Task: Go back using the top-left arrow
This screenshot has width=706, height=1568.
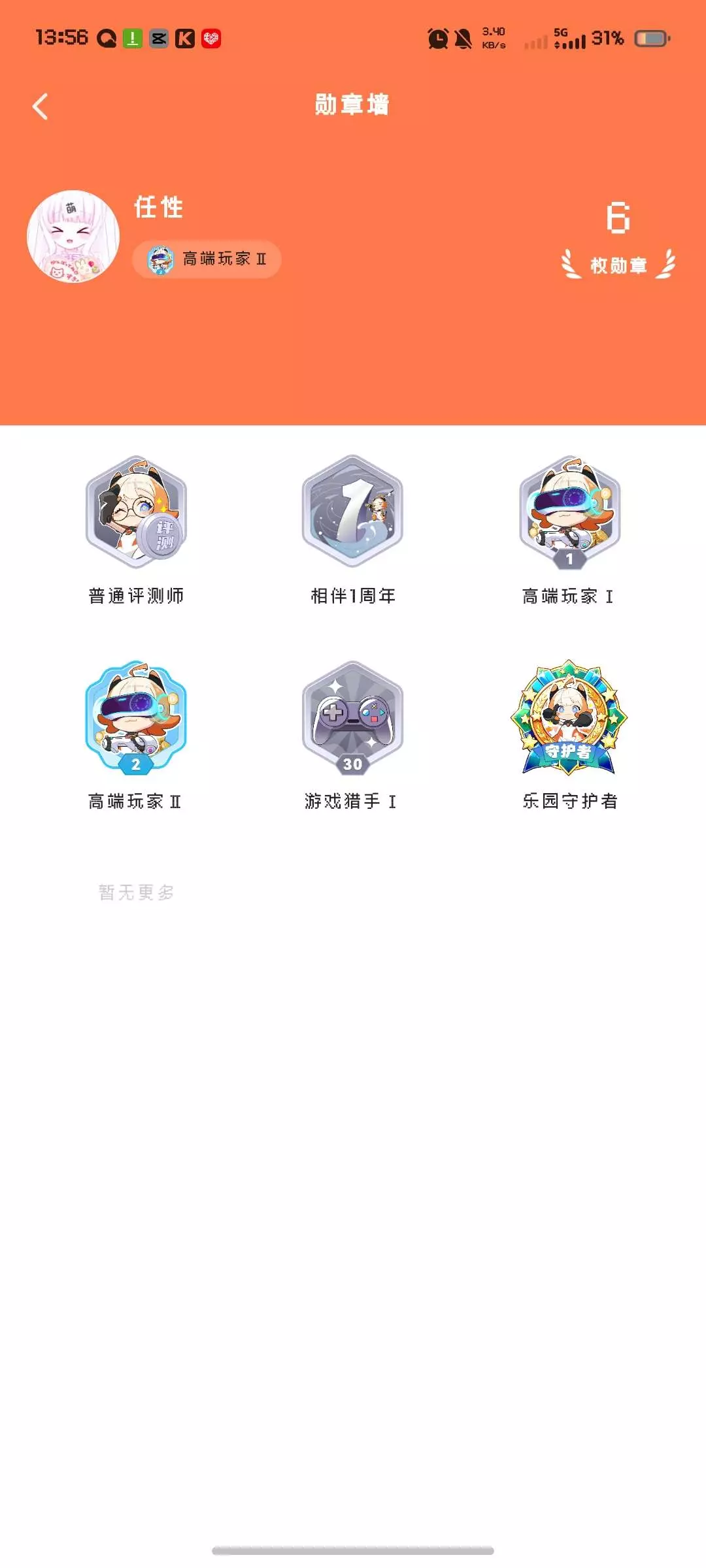Action: [x=41, y=106]
